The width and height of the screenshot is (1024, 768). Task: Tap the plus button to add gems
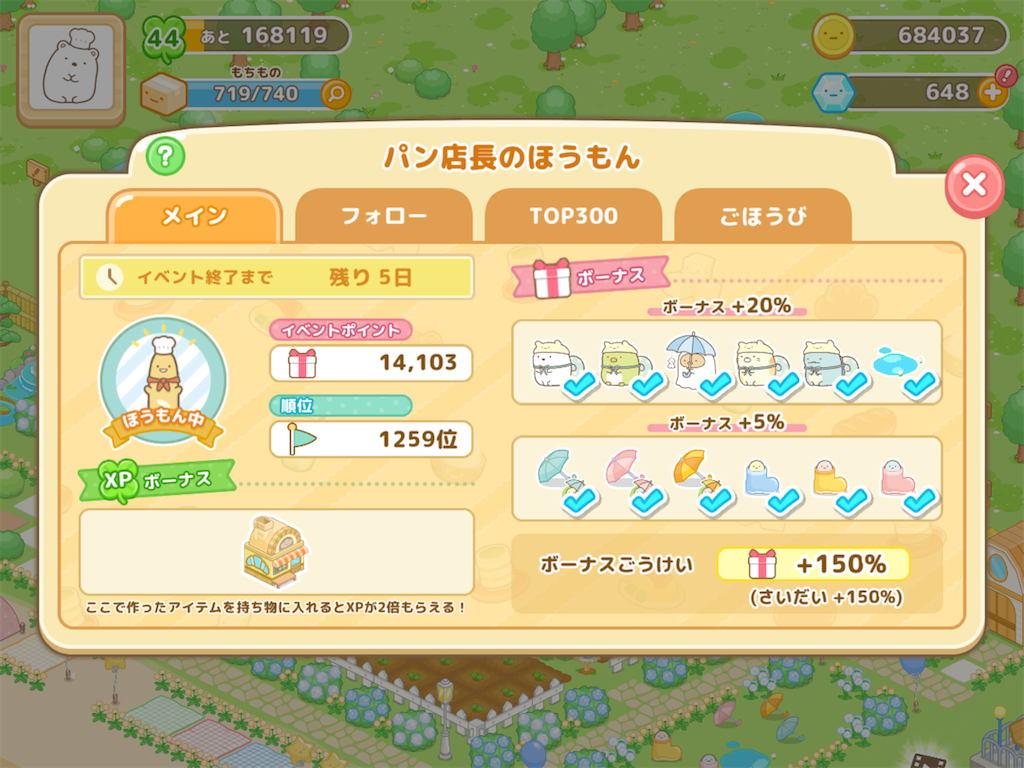click(992, 92)
